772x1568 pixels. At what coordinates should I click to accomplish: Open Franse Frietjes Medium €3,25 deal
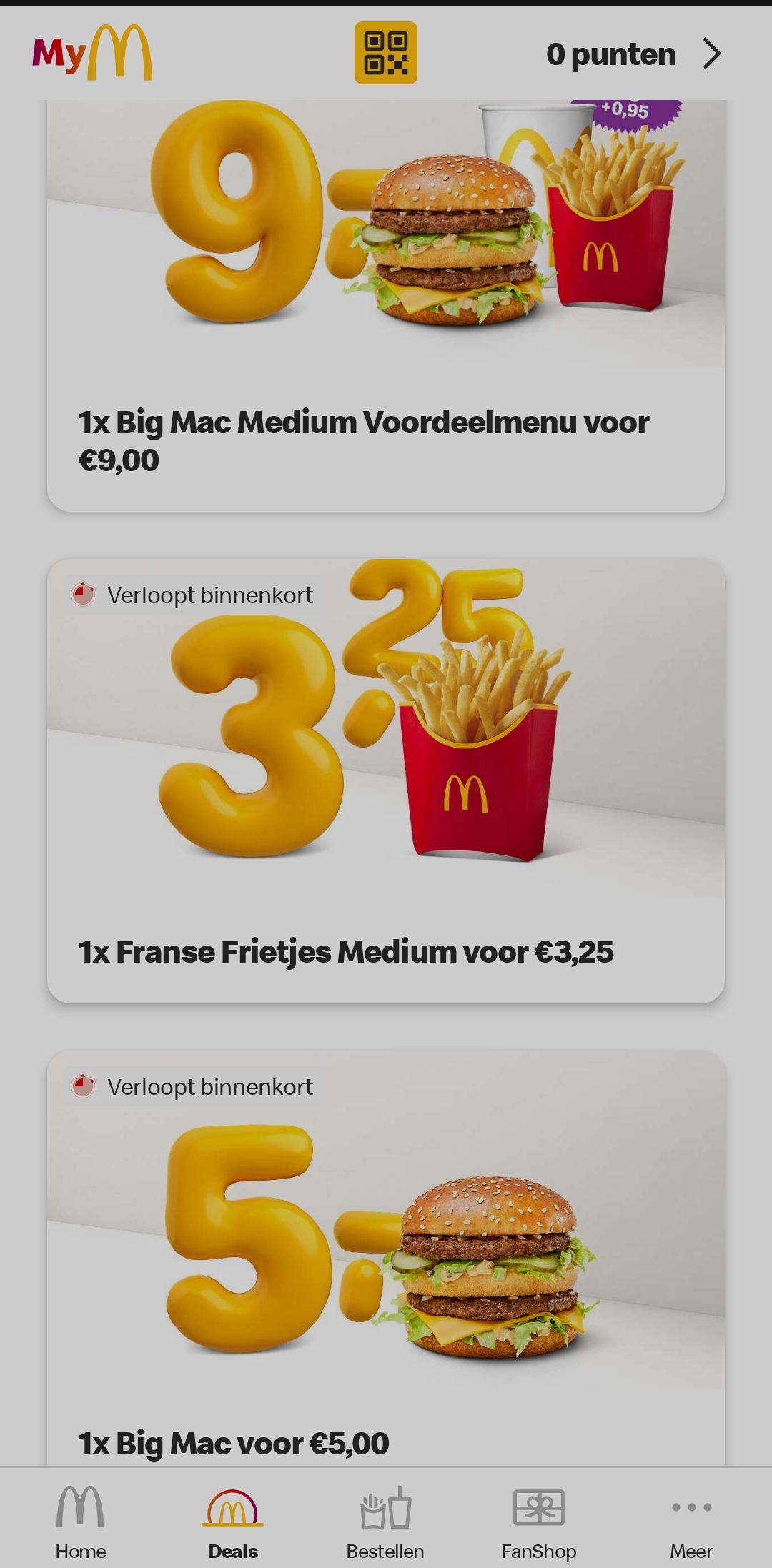(x=385, y=780)
